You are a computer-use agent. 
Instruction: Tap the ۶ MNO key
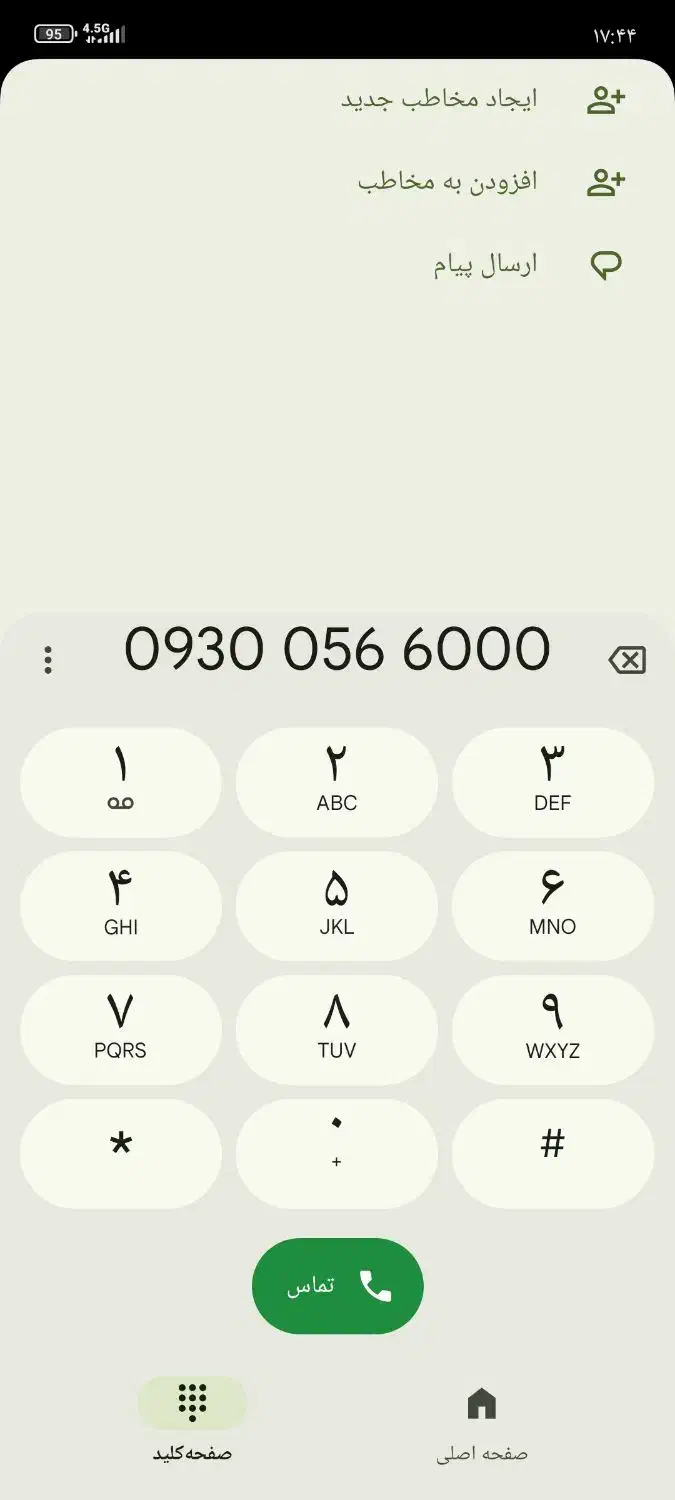pyautogui.click(x=553, y=906)
